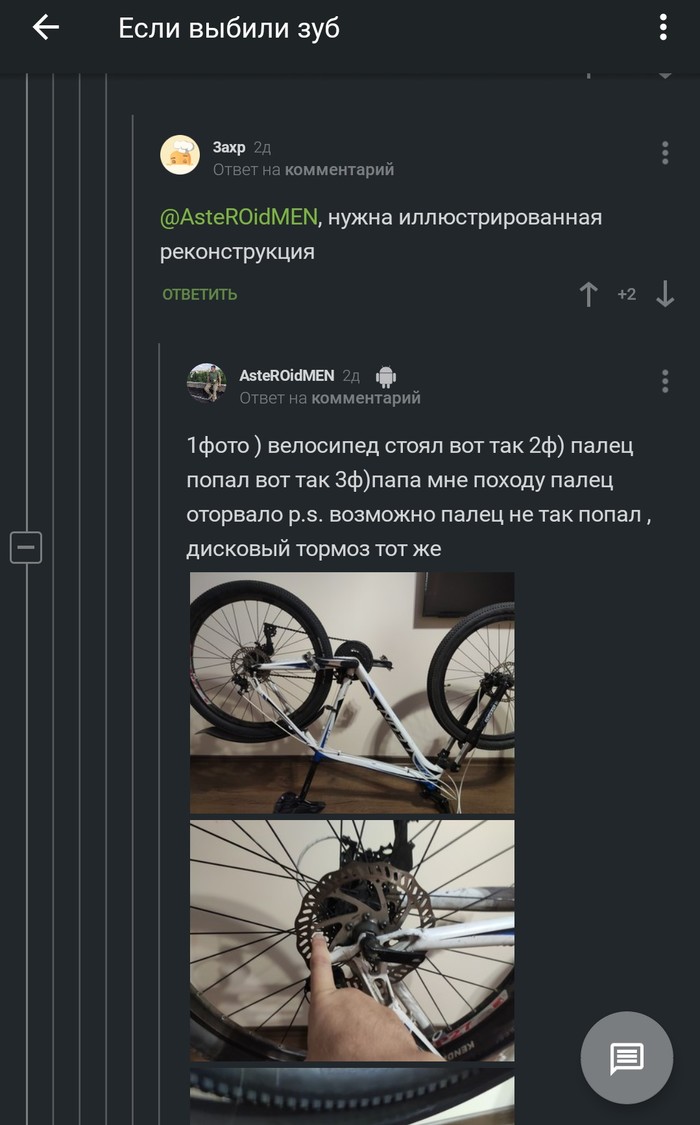
Task: Write a new comment via the floating button
Action: click(x=627, y=1057)
